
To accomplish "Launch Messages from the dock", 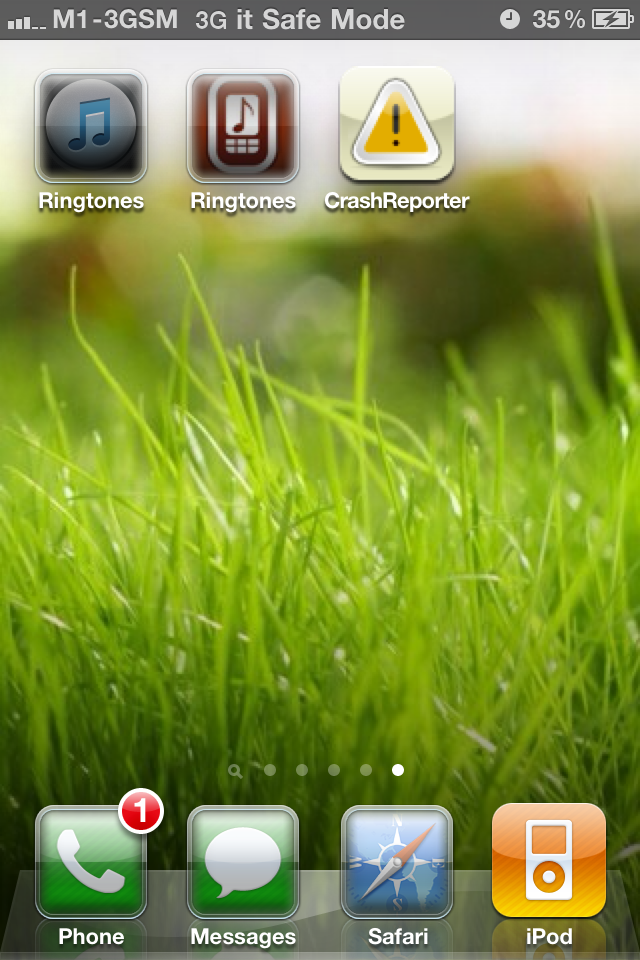I will tap(243, 861).
